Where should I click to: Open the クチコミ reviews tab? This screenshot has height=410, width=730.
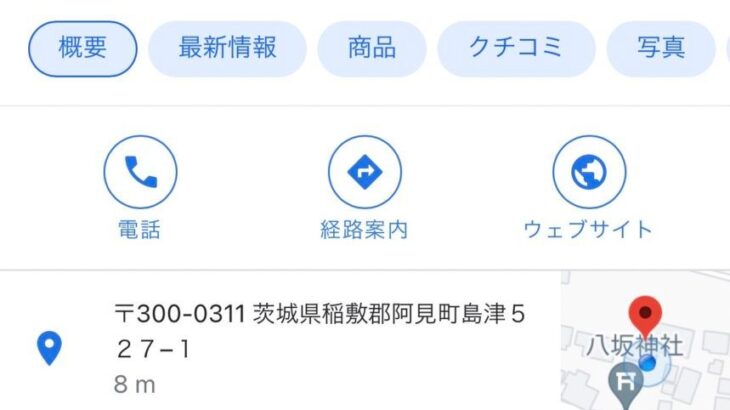tap(516, 48)
